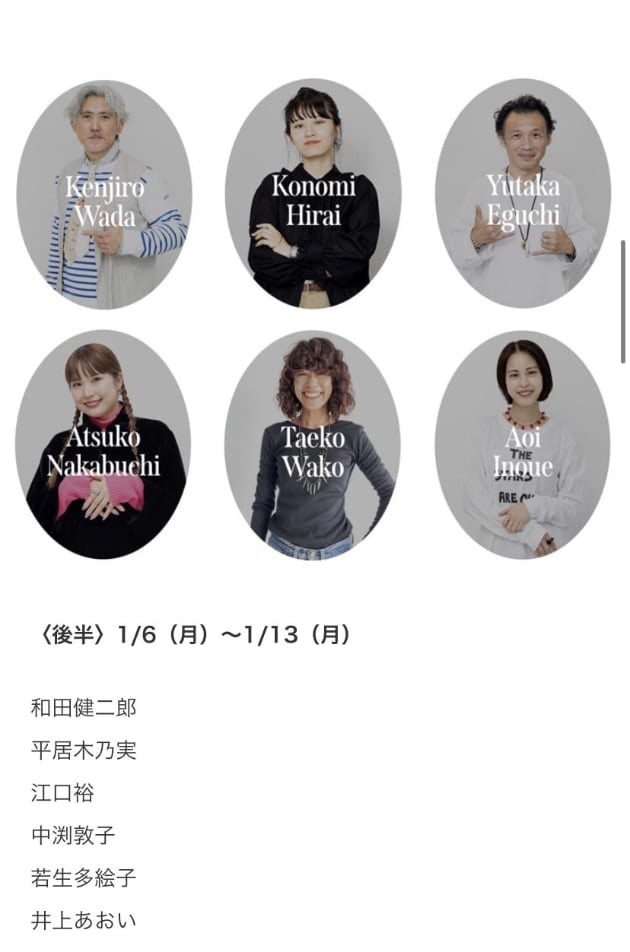
Task: Select the Konomi Hirai portrait tile
Action: pyautogui.click(x=313, y=196)
